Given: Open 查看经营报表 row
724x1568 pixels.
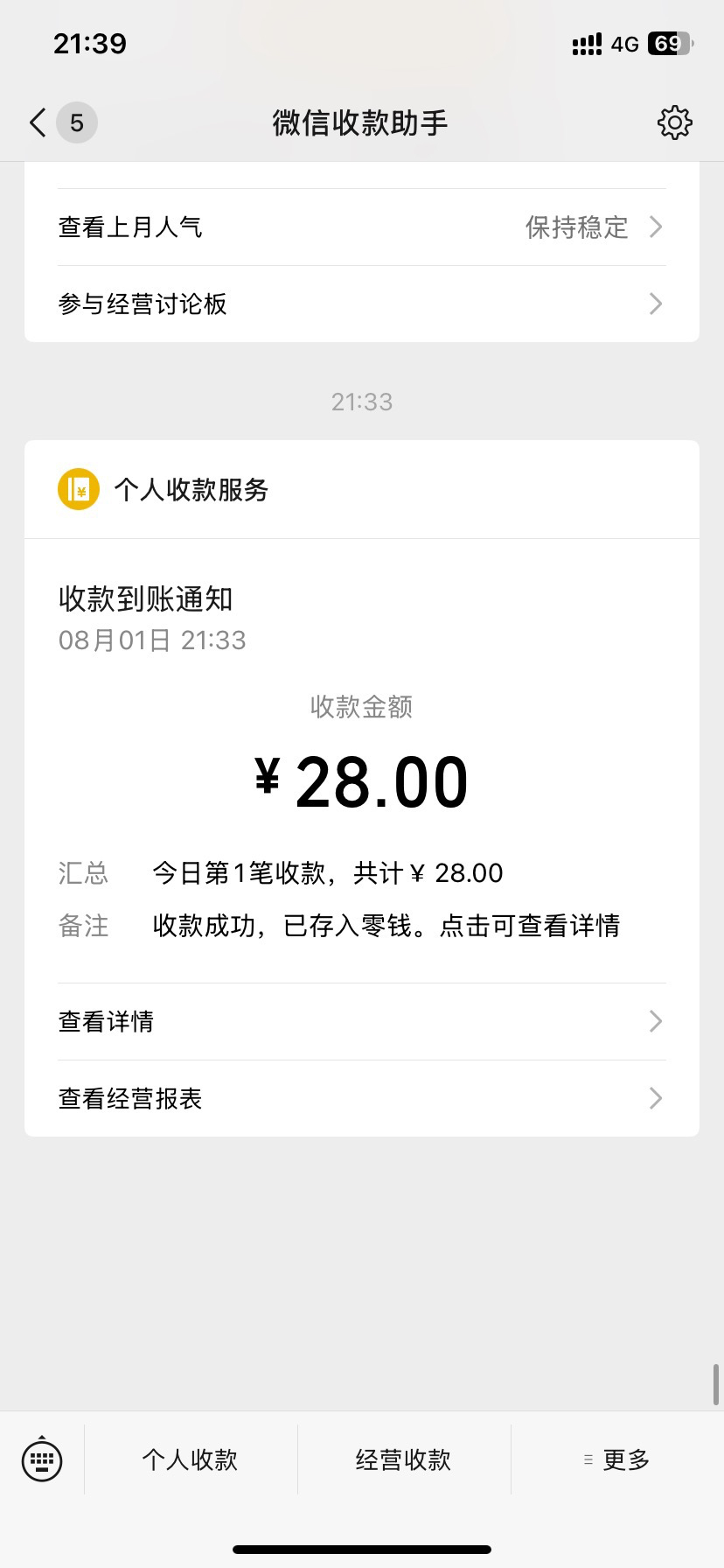Looking at the screenshot, I should tap(361, 1098).
